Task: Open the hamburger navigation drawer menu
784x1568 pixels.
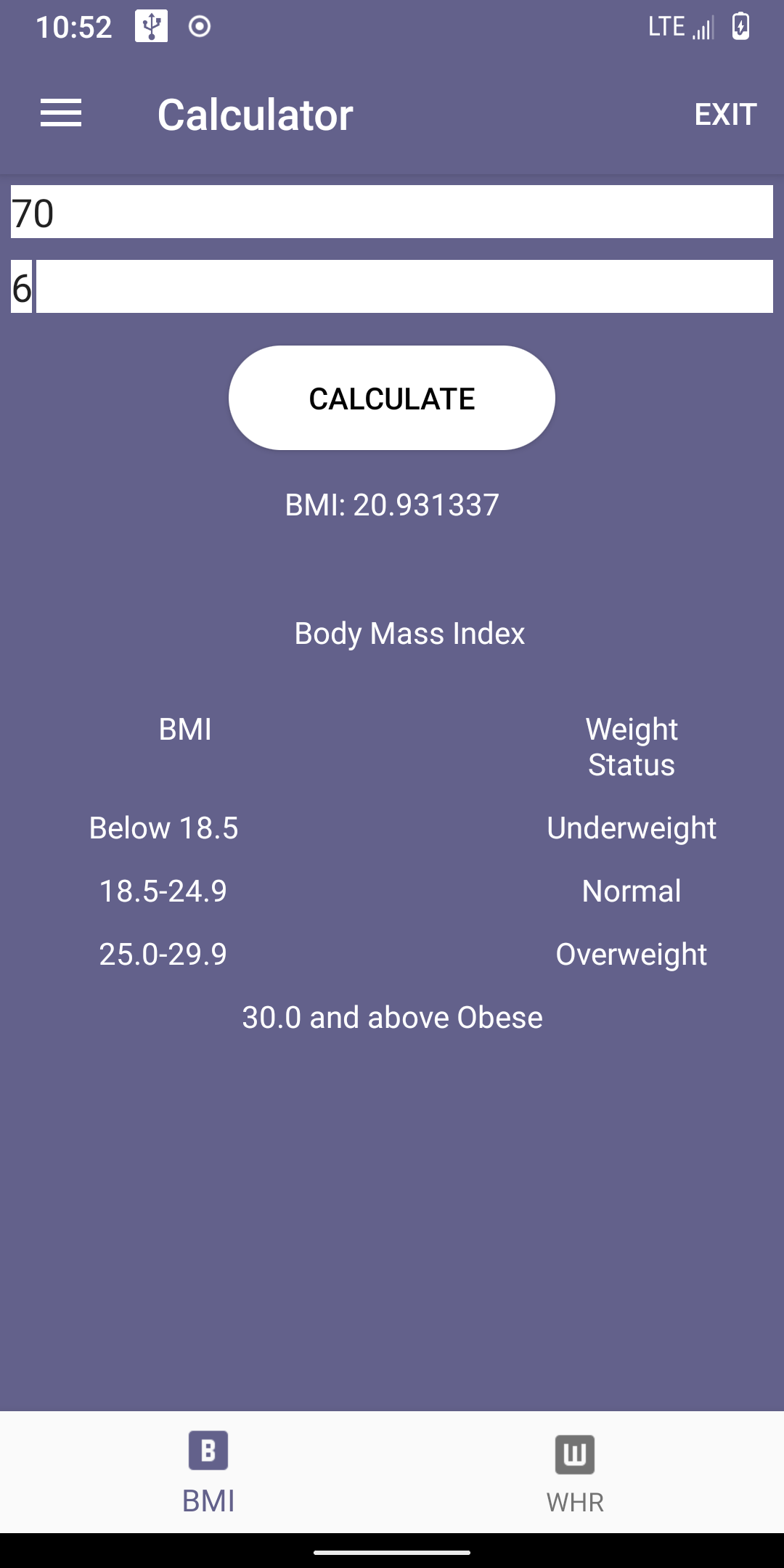Action: click(61, 114)
